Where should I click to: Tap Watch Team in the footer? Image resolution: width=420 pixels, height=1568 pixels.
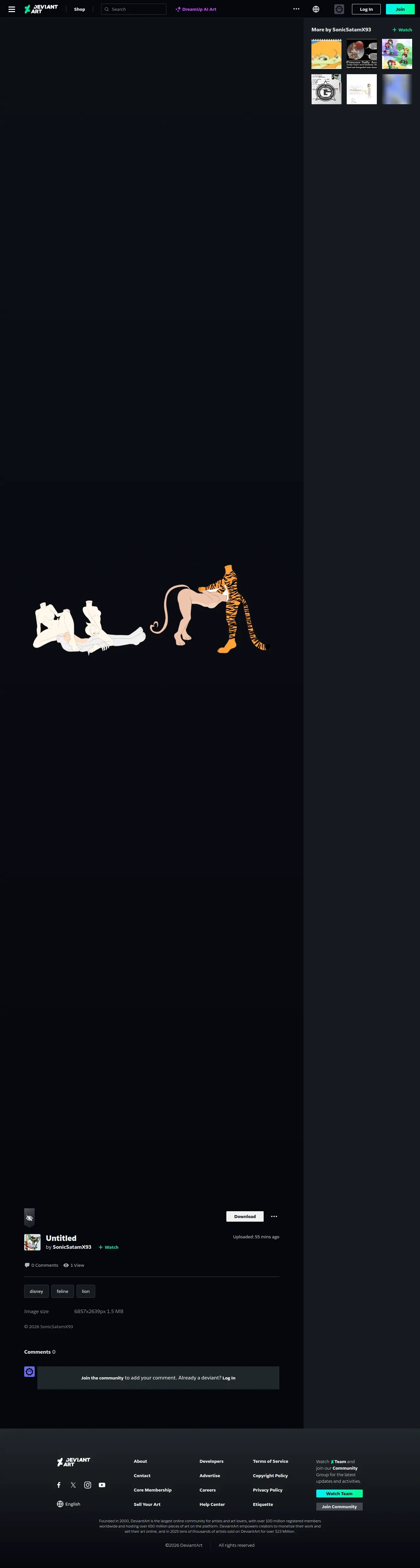(339, 1493)
